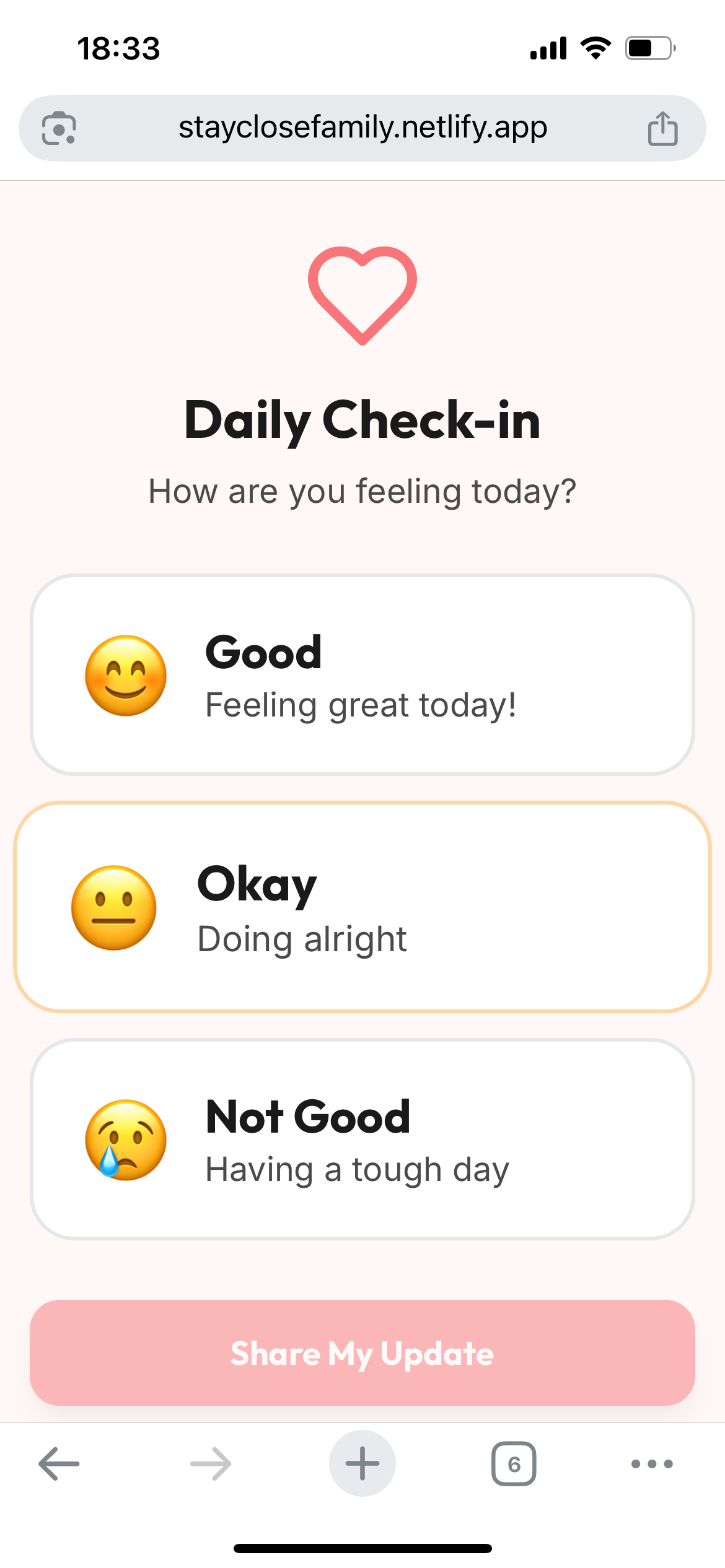Go forward in browser history
The width and height of the screenshot is (725, 1568).
pyautogui.click(x=211, y=1464)
